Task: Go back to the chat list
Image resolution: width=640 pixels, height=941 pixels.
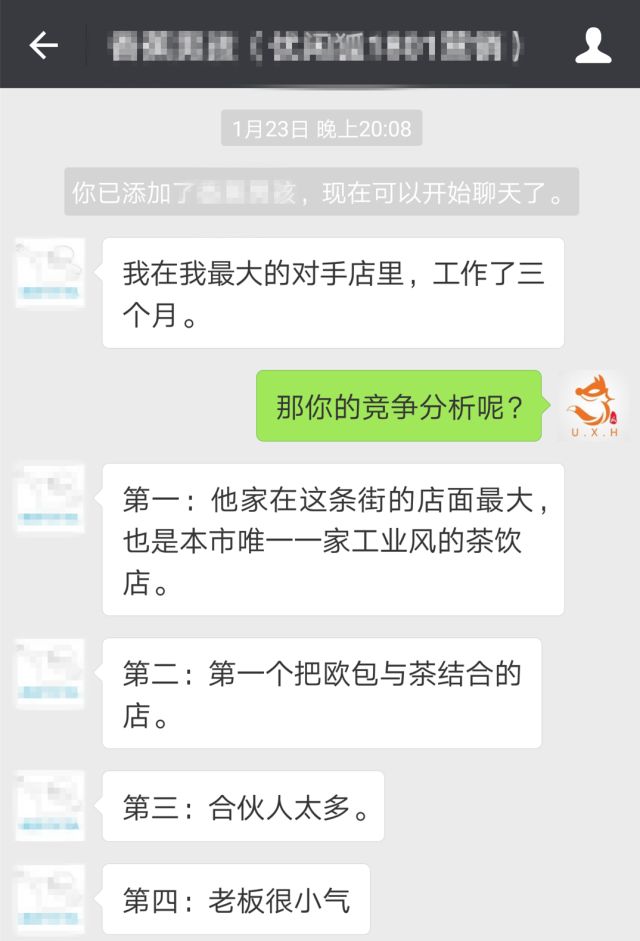Action: coord(43,45)
